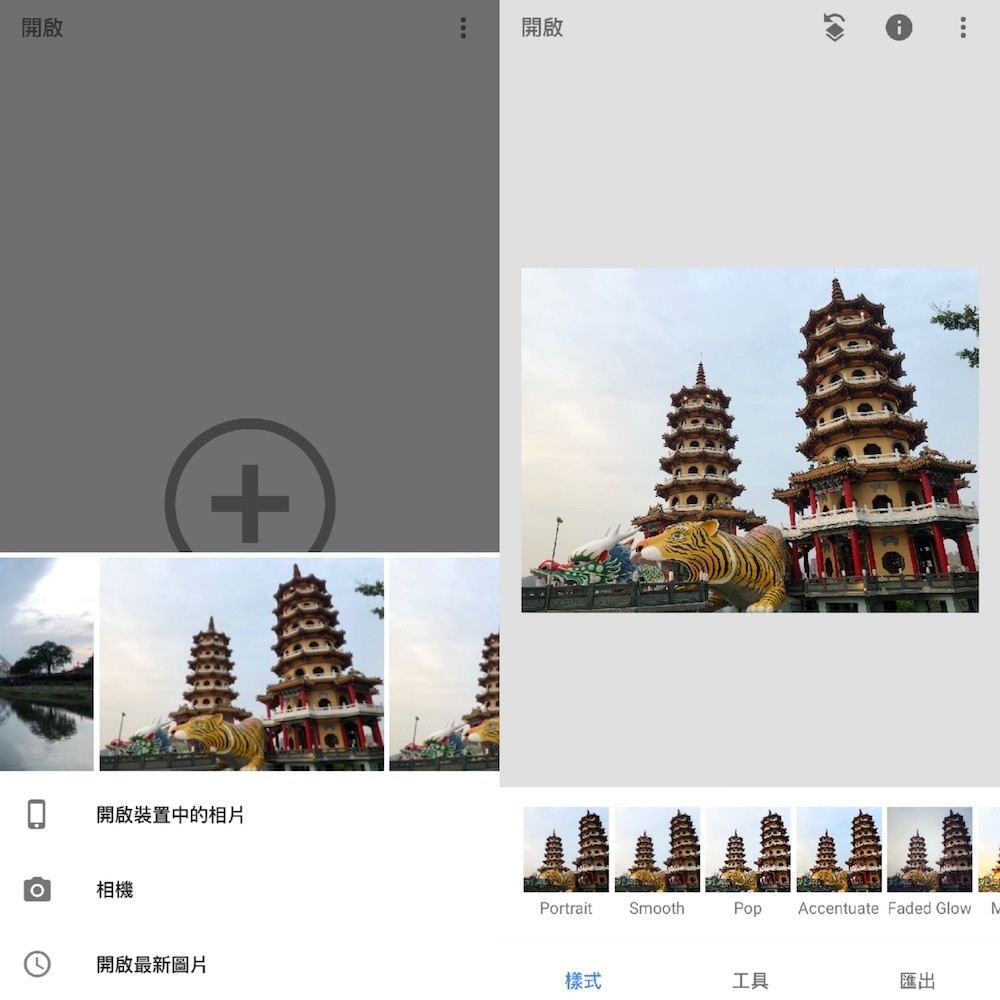Select 開啟裝置中的相片 to browse device photos
1000x1000 pixels.
pos(170,815)
